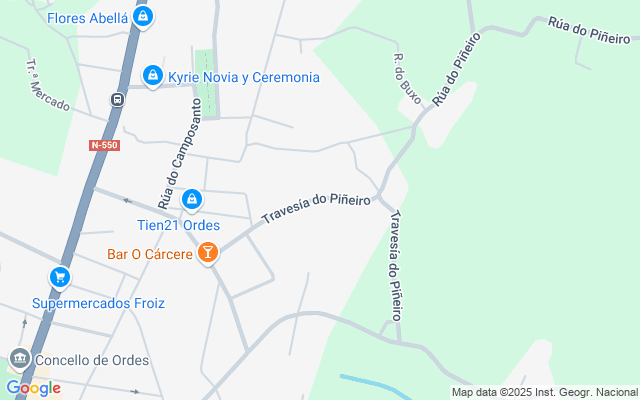The image size is (640, 400).
Task: Select the Kyrie Novia y Ceremonia marker
Action: click(152, 75)
